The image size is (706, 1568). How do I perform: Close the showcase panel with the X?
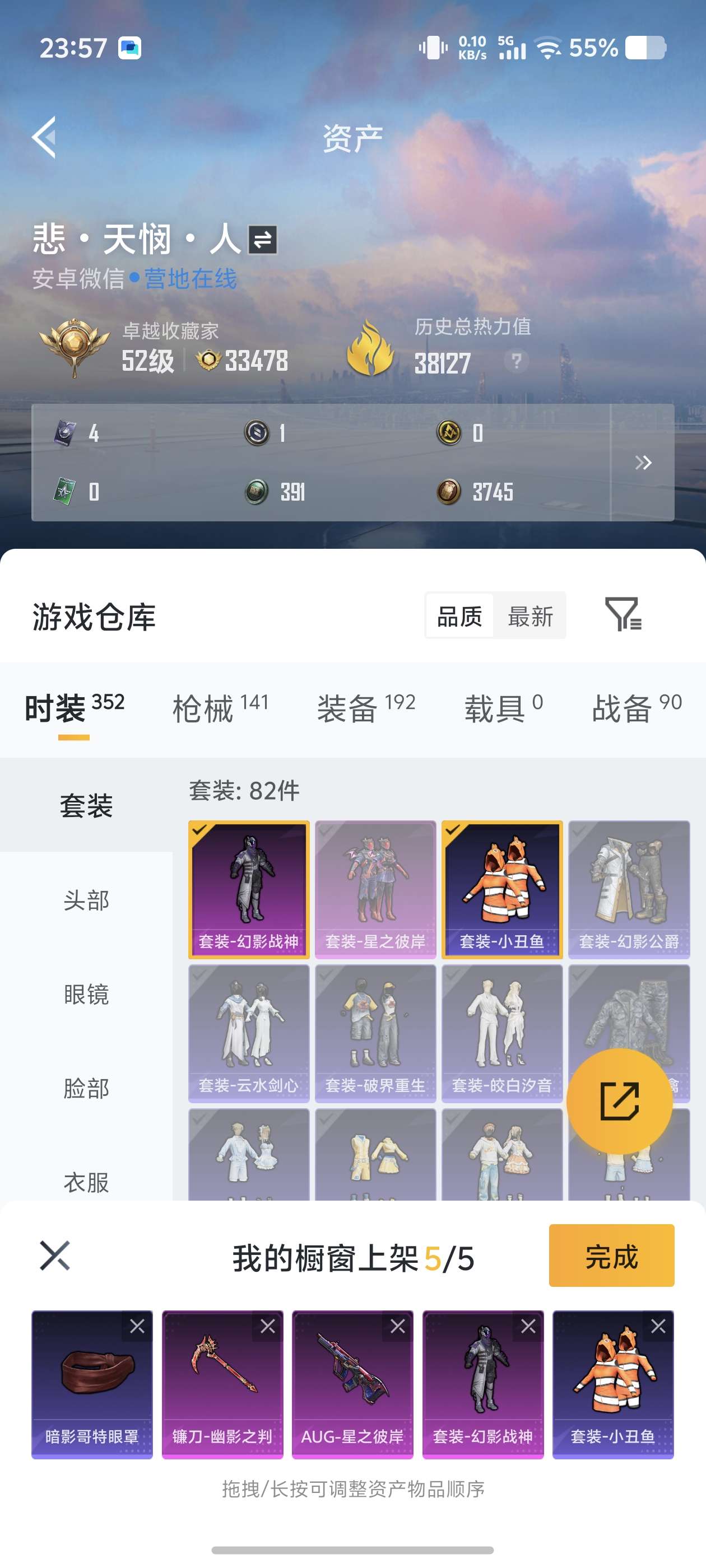[55, 1255]
